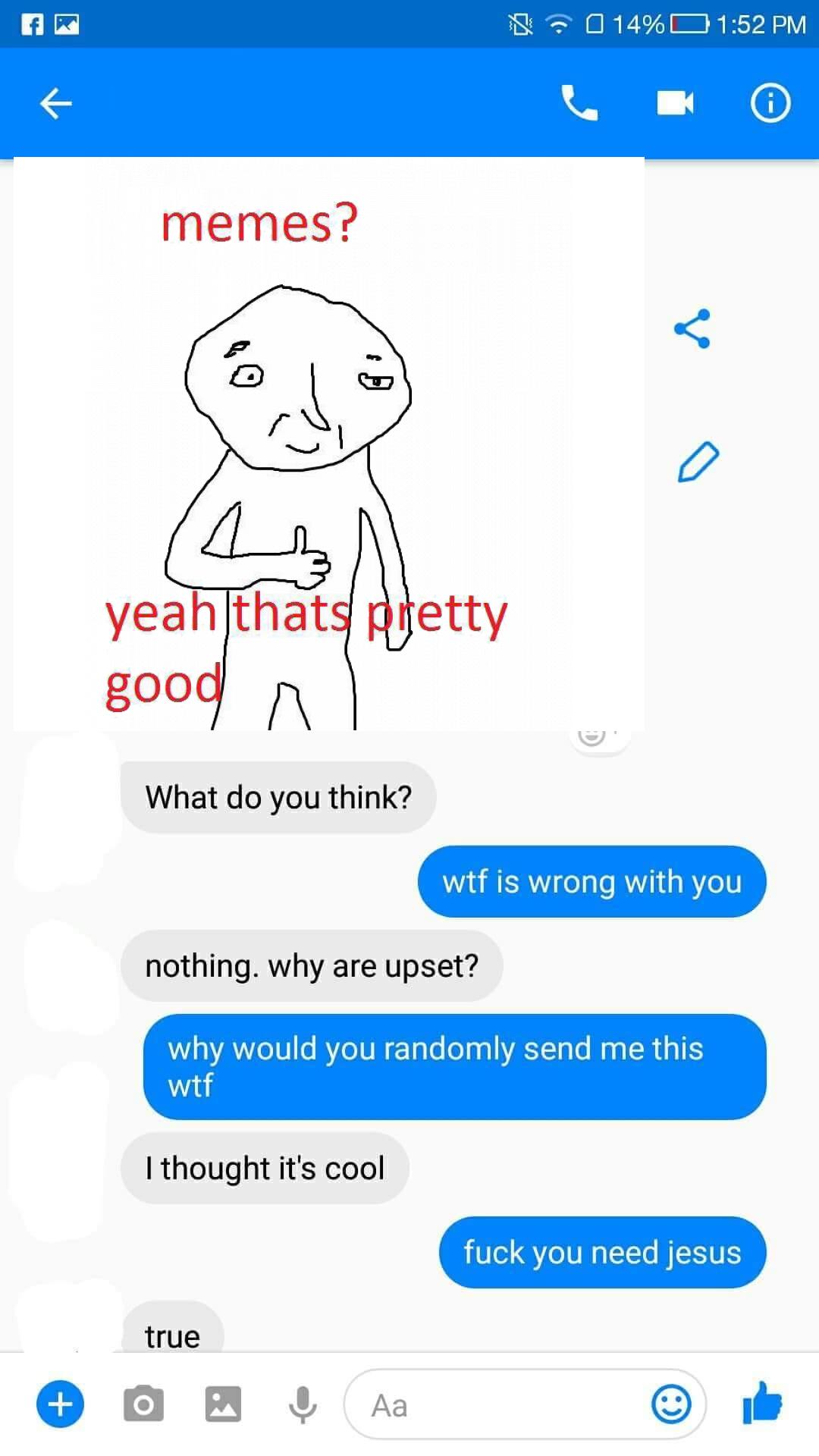
Task: Share the received meme image
Action: tap(692, 328)
